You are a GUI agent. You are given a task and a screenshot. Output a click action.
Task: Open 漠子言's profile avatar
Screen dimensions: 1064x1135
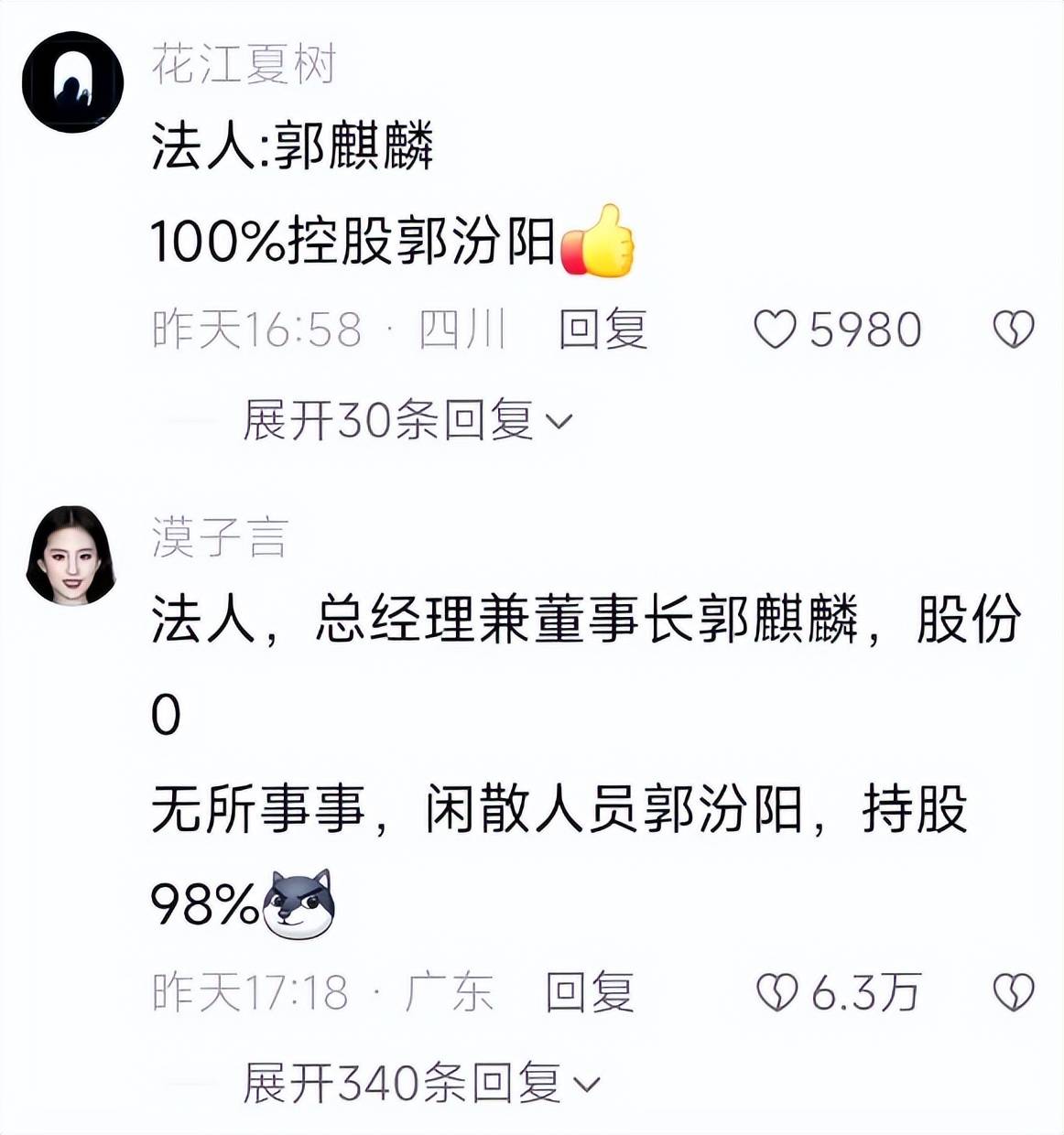[71, 556]
